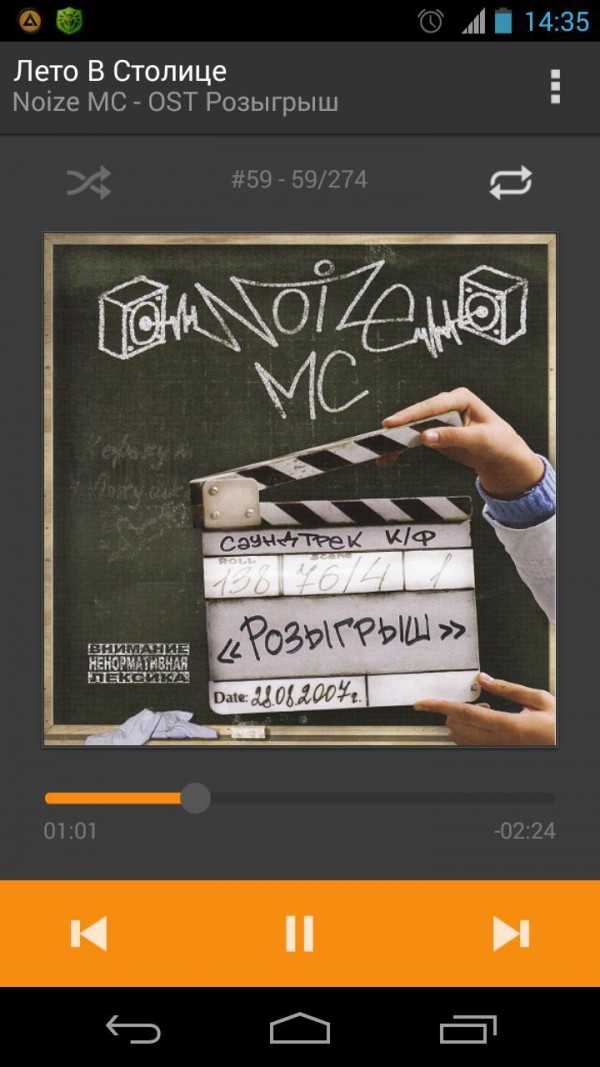Tap the Noize MC album cover
Screen dimensions: 600x1067
(299, 489)
